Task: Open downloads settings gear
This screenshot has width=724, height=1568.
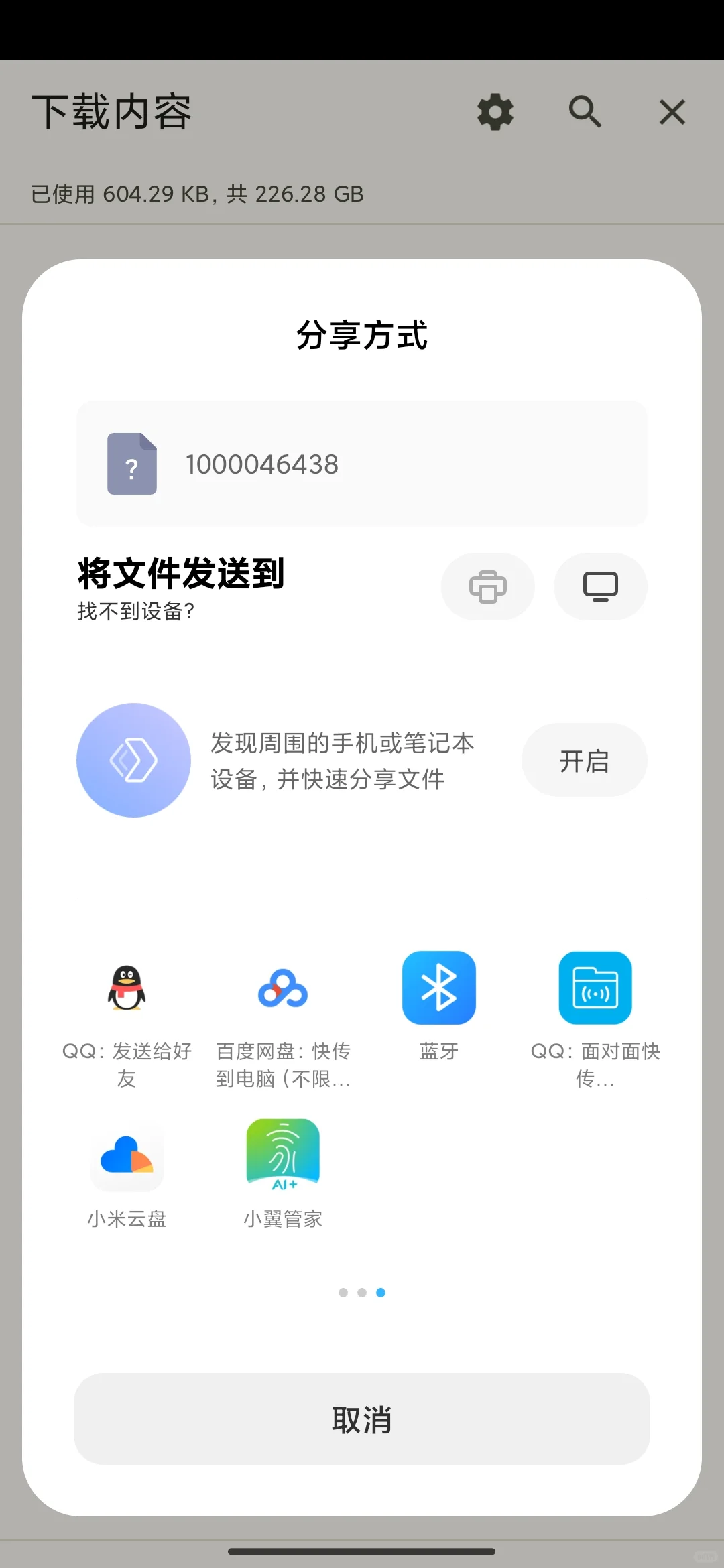Action: (x=495, y=112)
